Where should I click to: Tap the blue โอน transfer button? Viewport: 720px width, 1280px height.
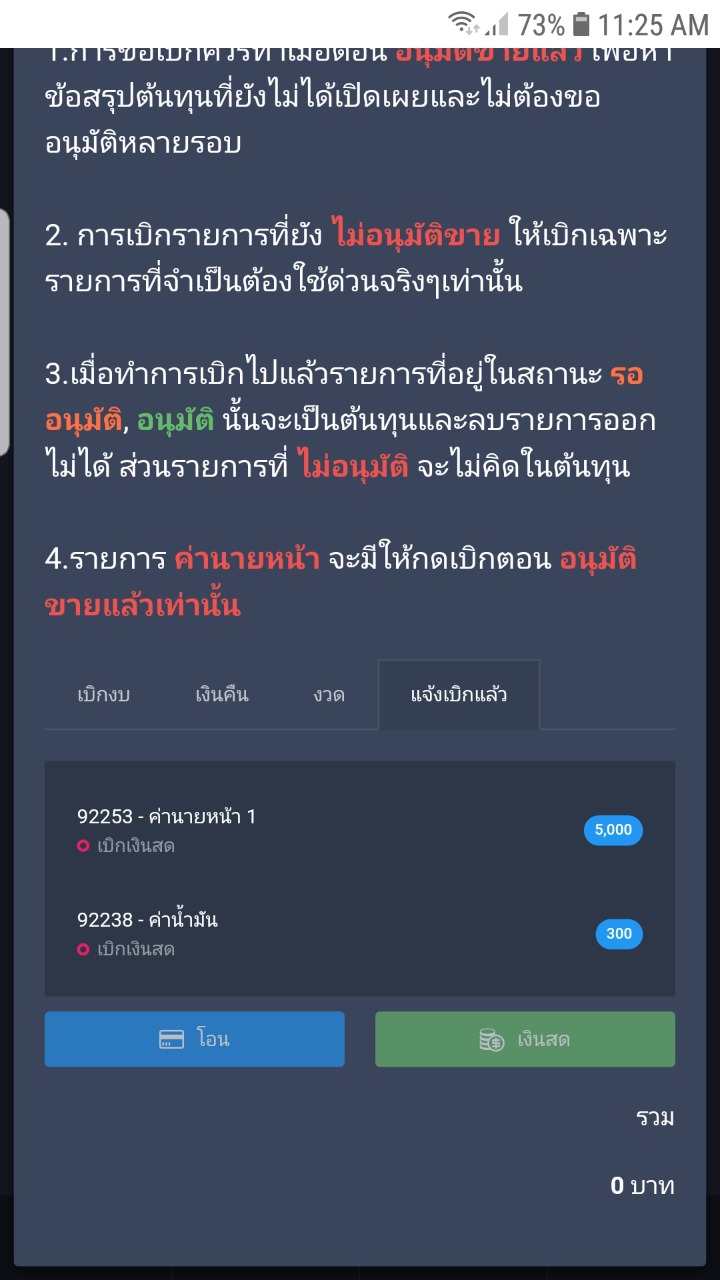point(195,1039)
